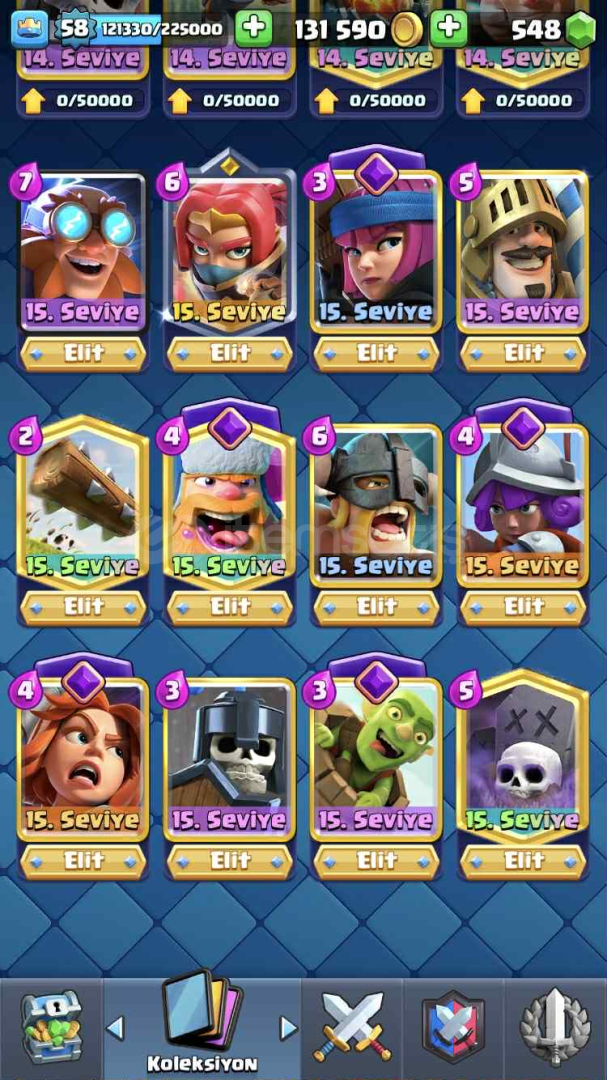
Task: Open the Graveyard tombstone card
Action: pos(523,756)
